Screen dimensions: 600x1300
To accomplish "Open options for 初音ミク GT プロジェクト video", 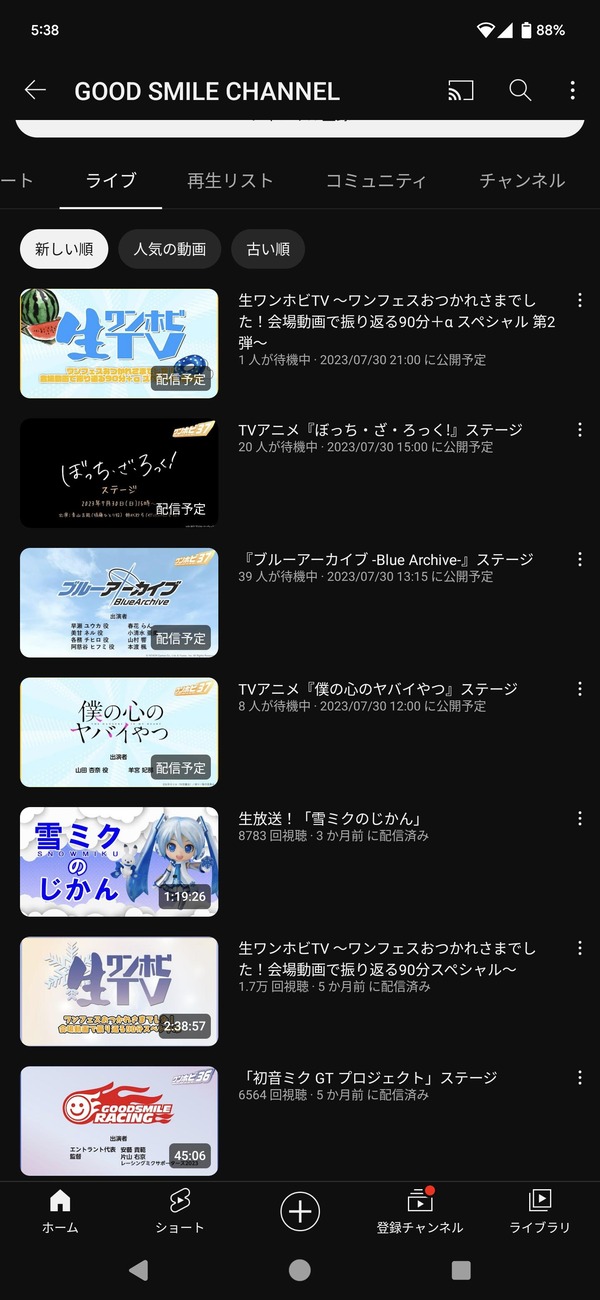I will [x=580, y=1078].
